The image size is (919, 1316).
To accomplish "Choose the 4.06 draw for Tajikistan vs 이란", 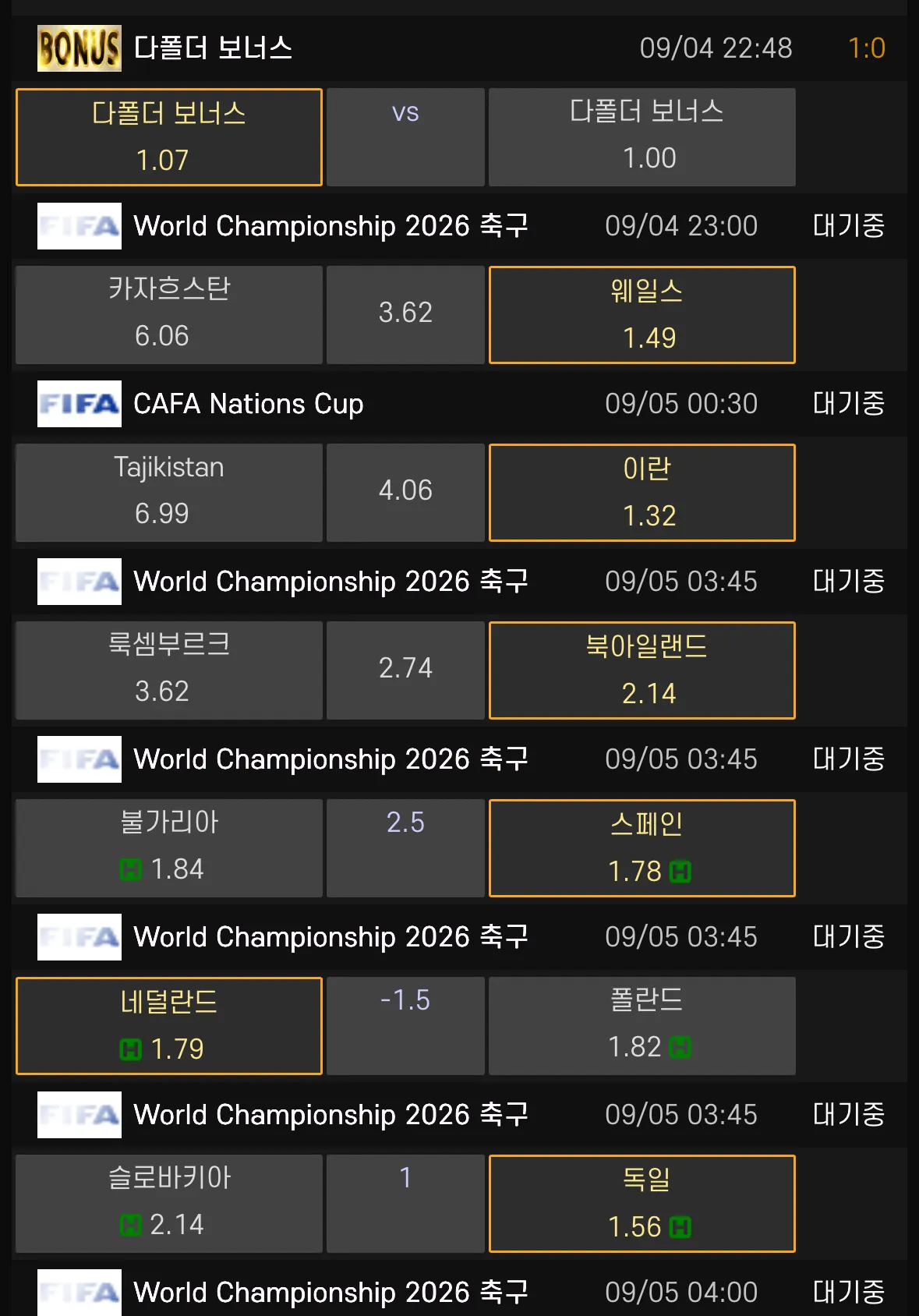I will tap(405, 493).
